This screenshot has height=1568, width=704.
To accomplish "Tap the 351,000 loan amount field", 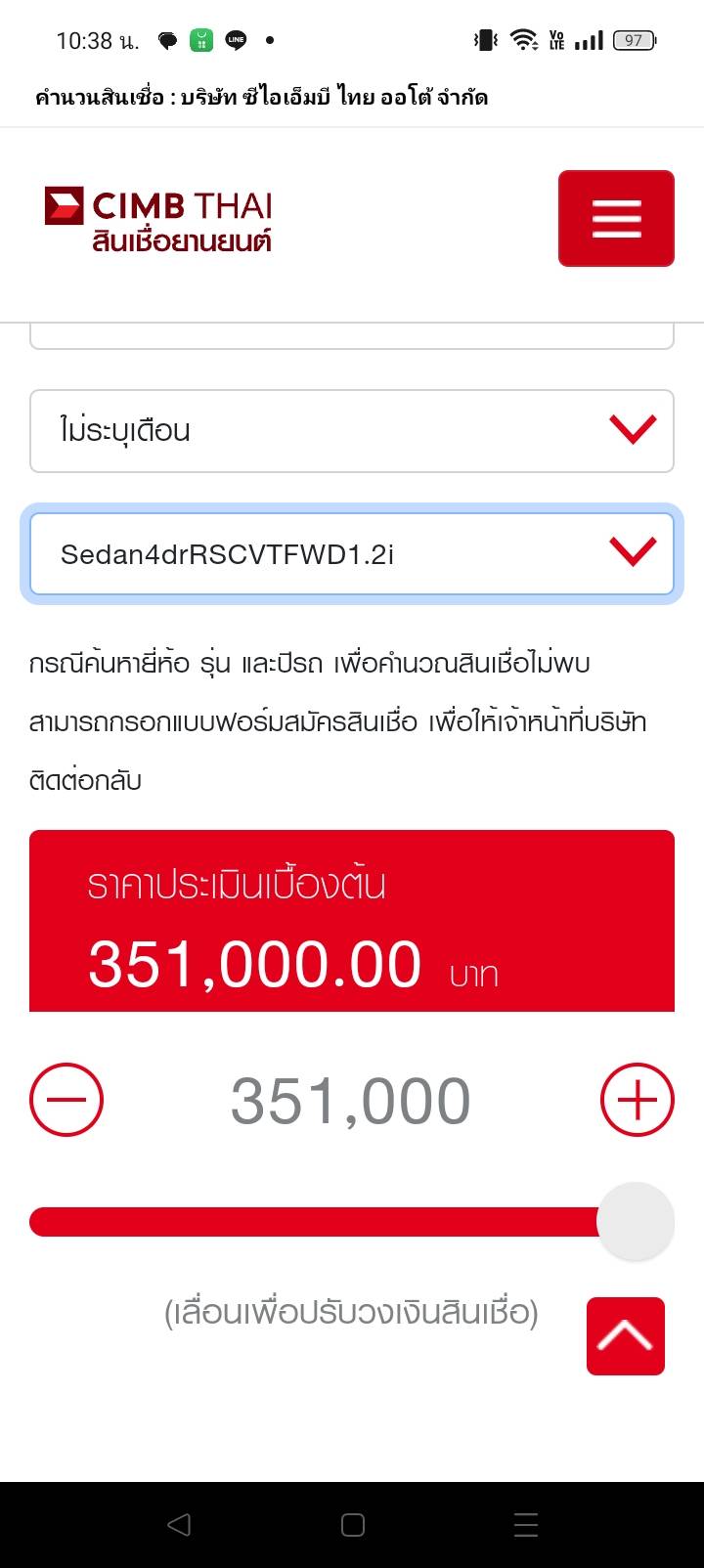I will coord(351,1102).
